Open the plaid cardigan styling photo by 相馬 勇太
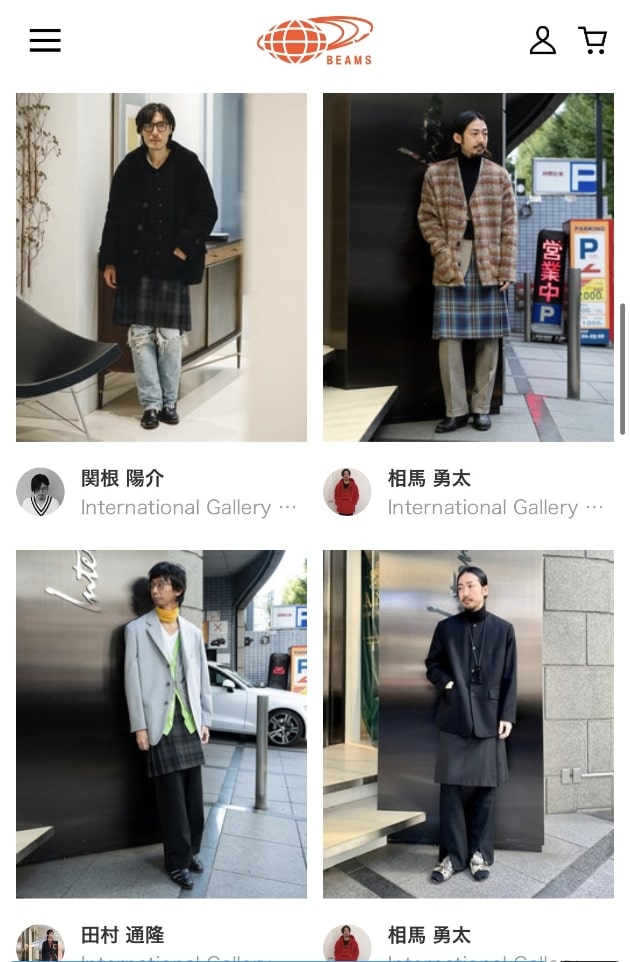Screen dimensions: 630x962 click(468, 267)
